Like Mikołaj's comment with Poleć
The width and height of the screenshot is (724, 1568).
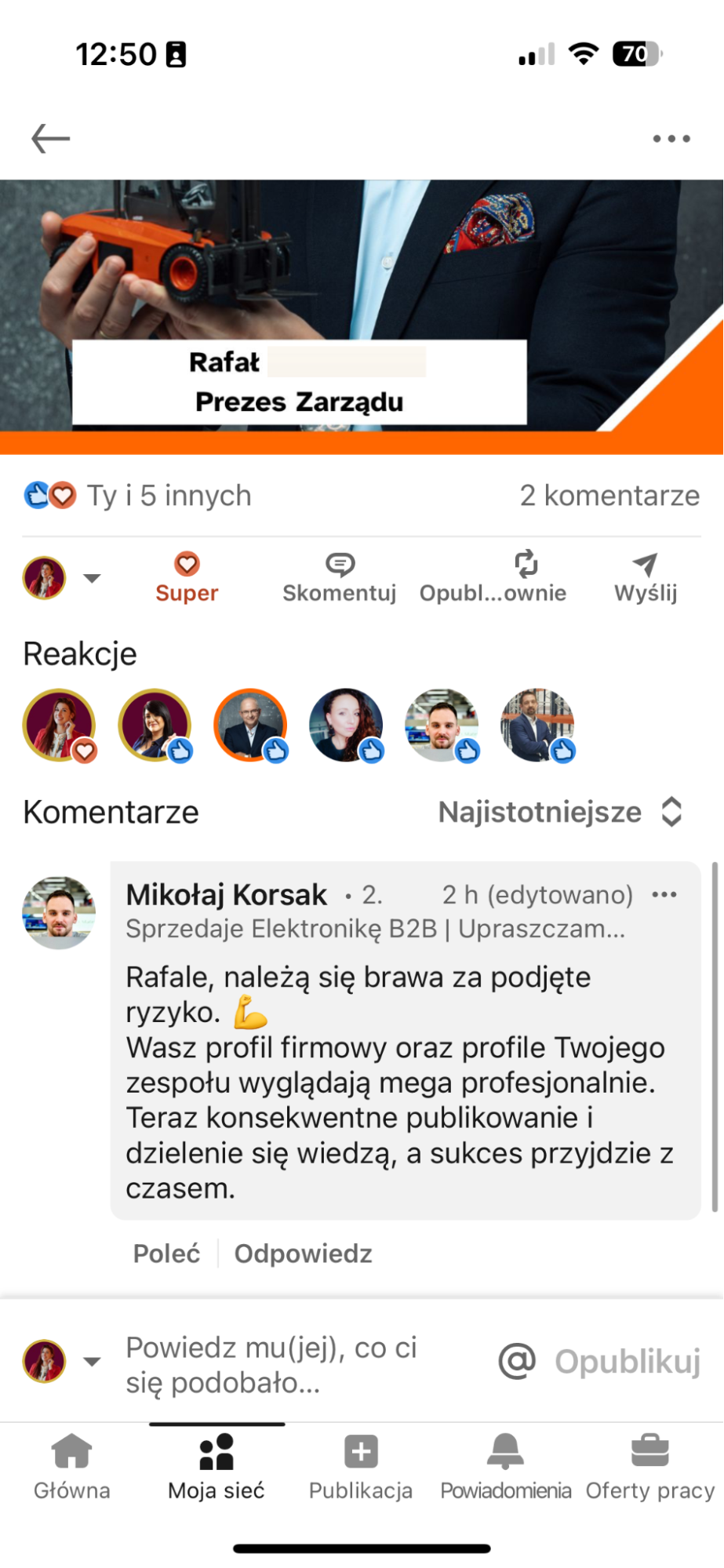[x=166, y=1253]
